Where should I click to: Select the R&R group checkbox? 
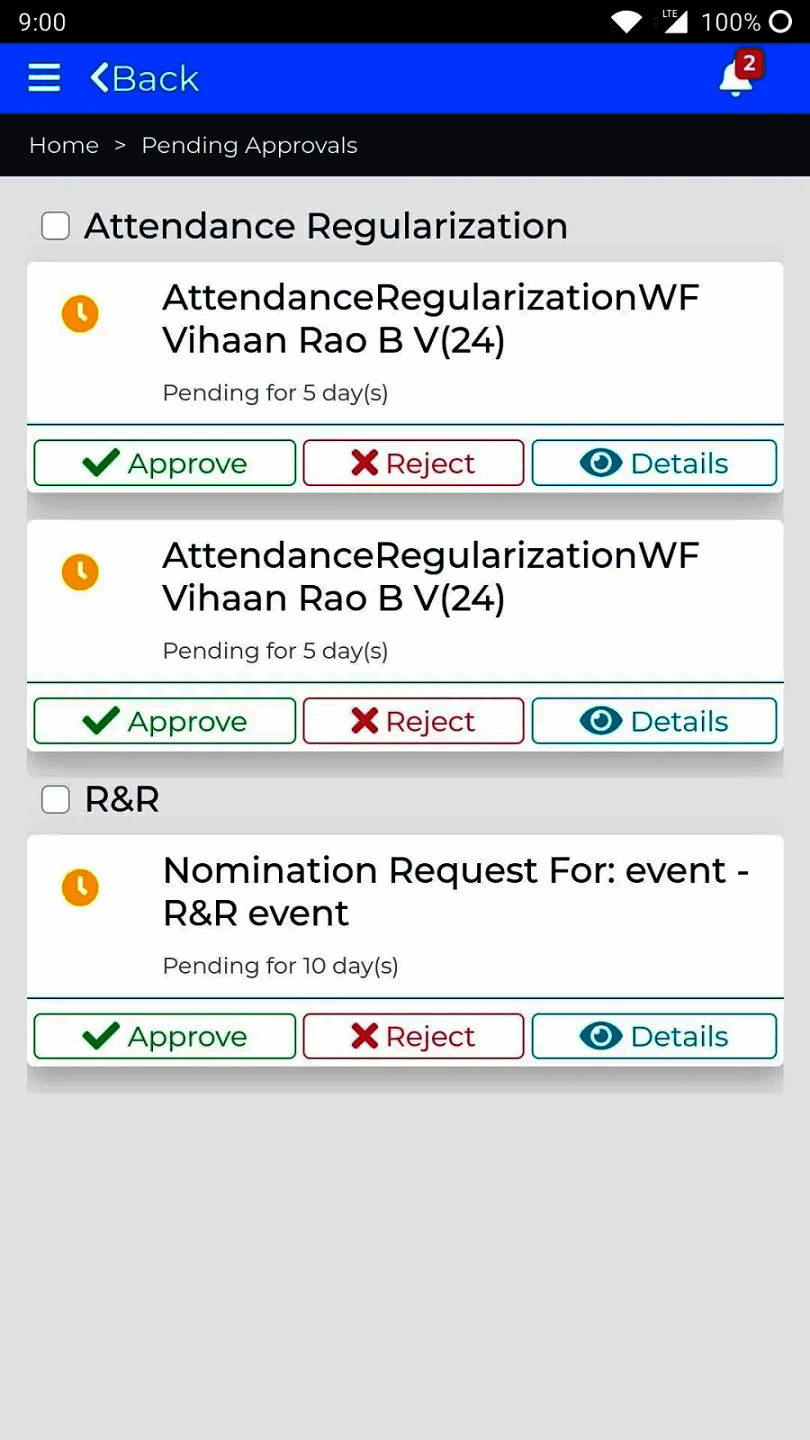tap(56, 799)
